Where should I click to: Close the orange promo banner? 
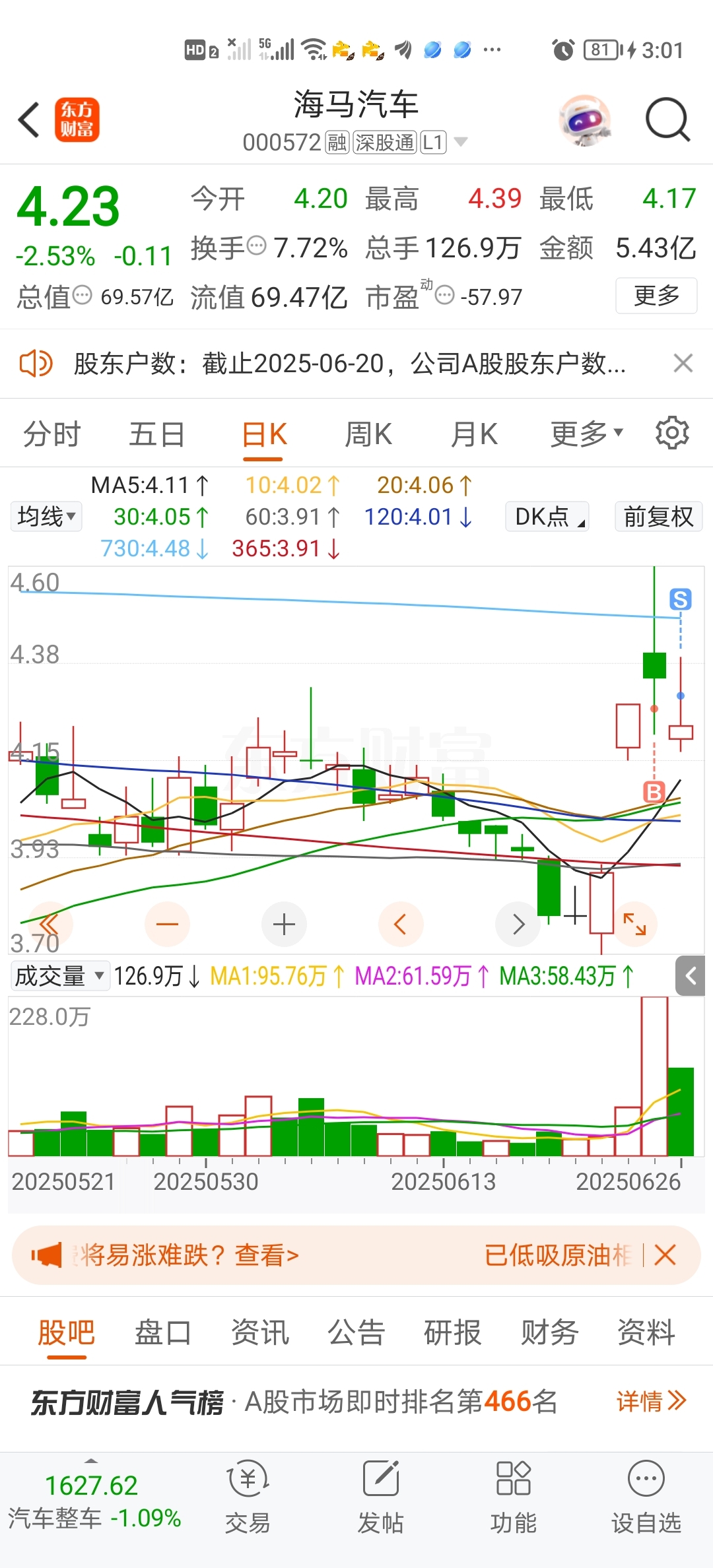pyautogui.click(x=665, y=1255)
